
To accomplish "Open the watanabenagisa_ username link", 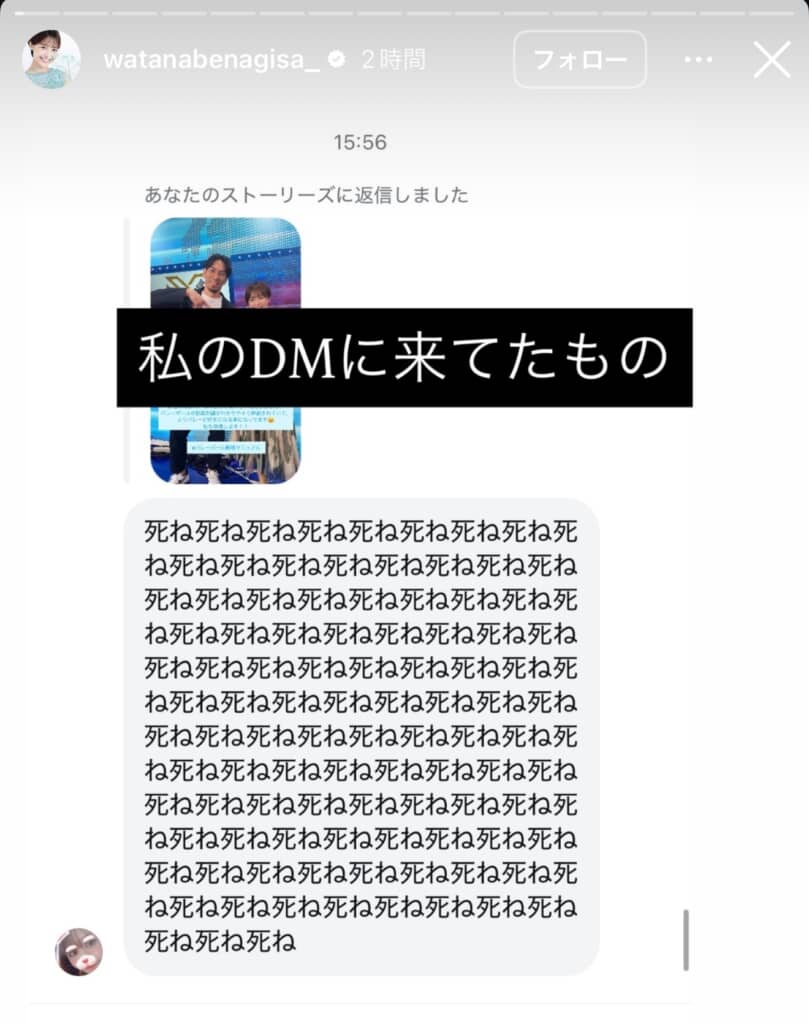I will coord(210,60).
